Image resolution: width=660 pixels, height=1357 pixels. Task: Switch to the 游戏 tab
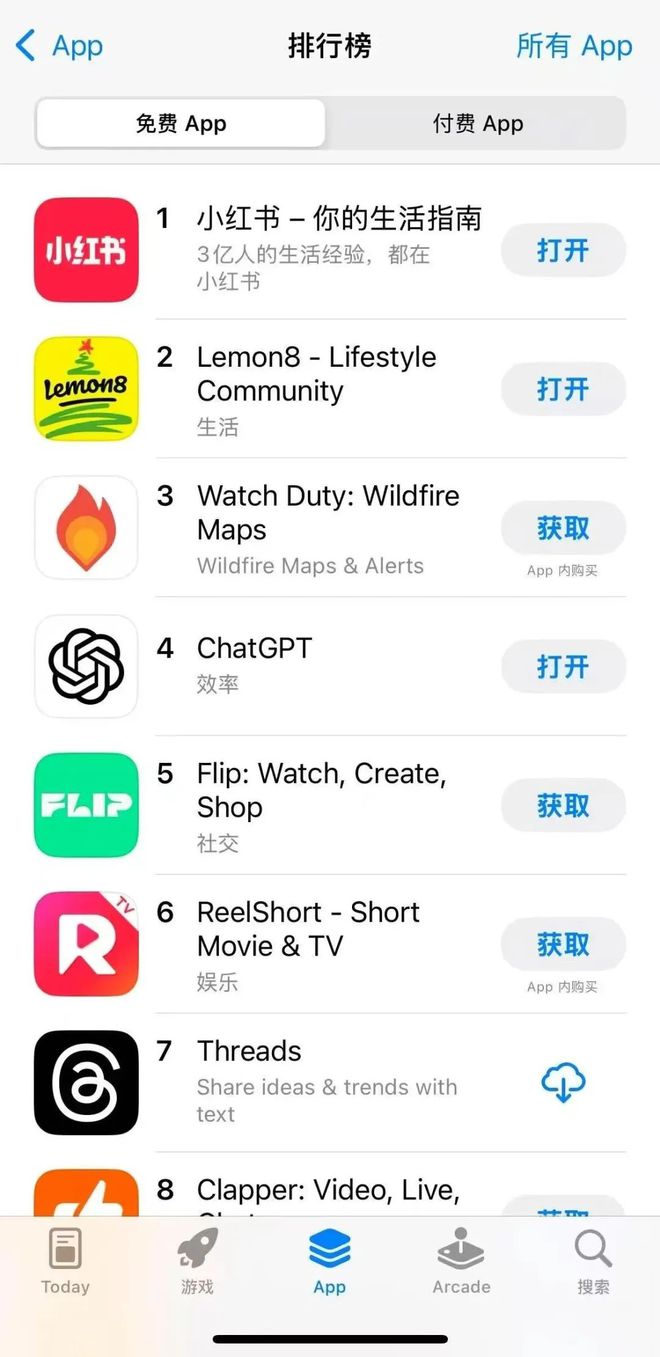tap(197, 1262)
